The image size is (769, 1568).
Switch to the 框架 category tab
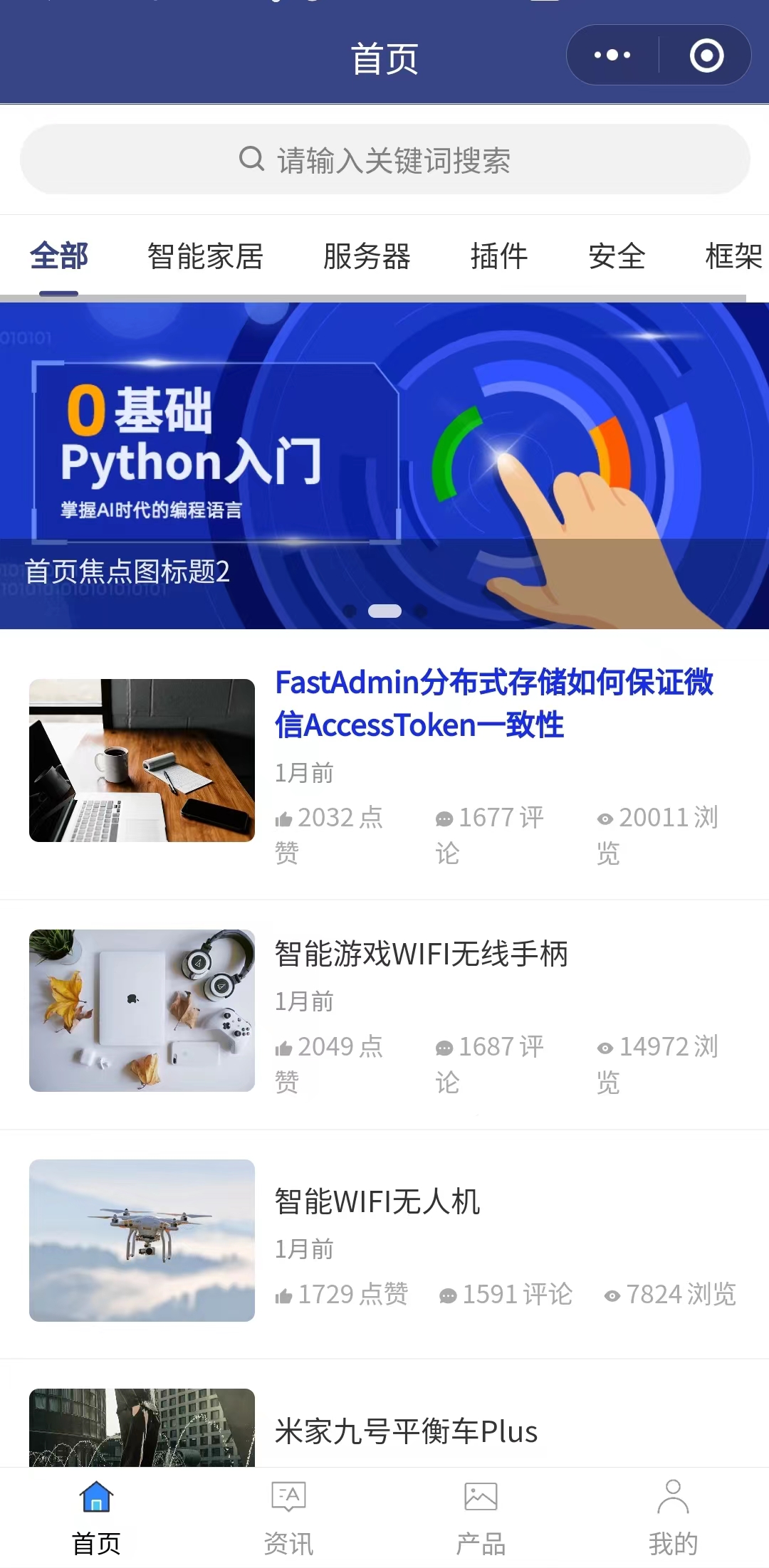point(733,257)
